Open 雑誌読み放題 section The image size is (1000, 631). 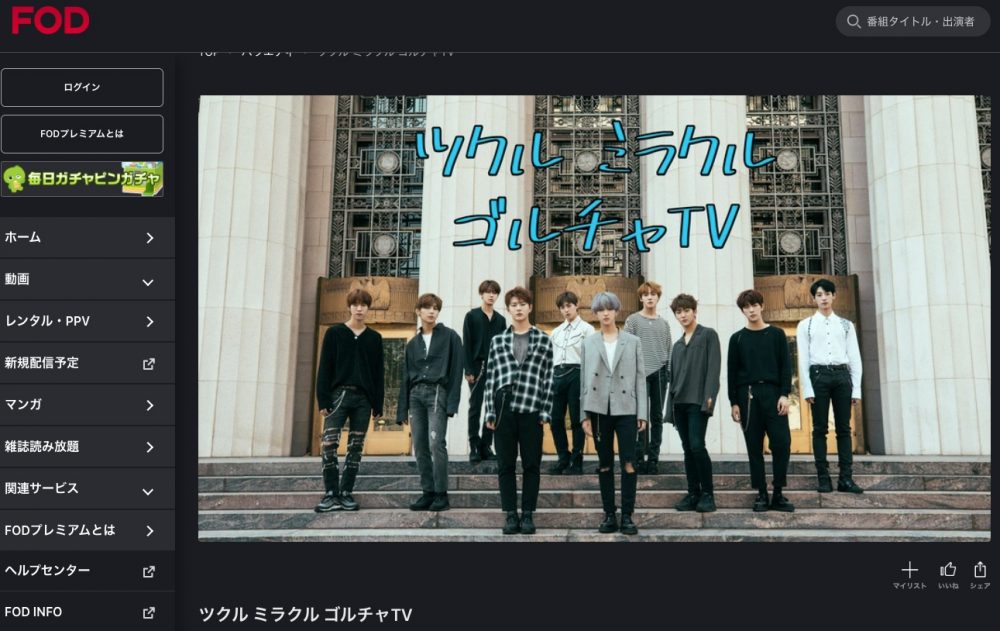(x=87, y=447)
